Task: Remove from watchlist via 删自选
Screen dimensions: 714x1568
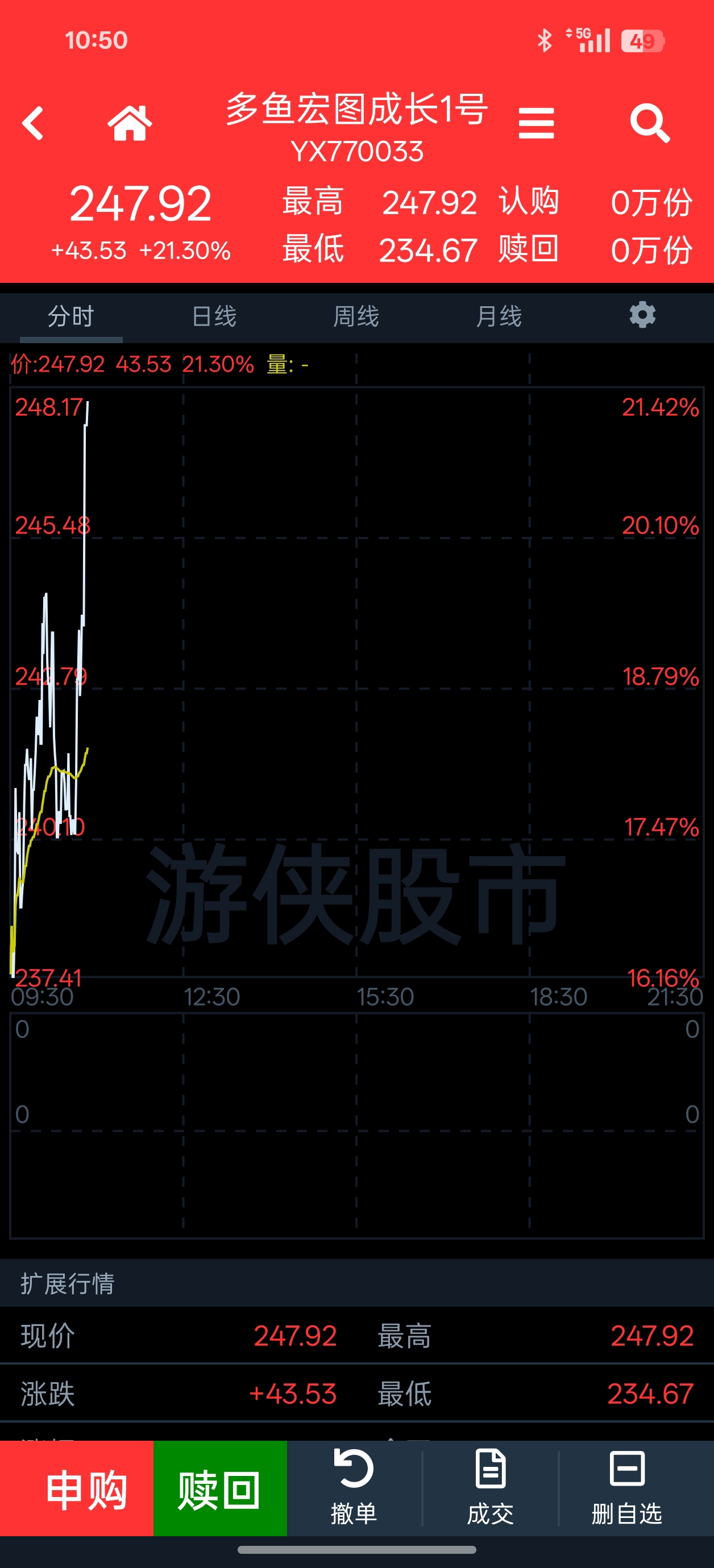Action: (627, 1488)
